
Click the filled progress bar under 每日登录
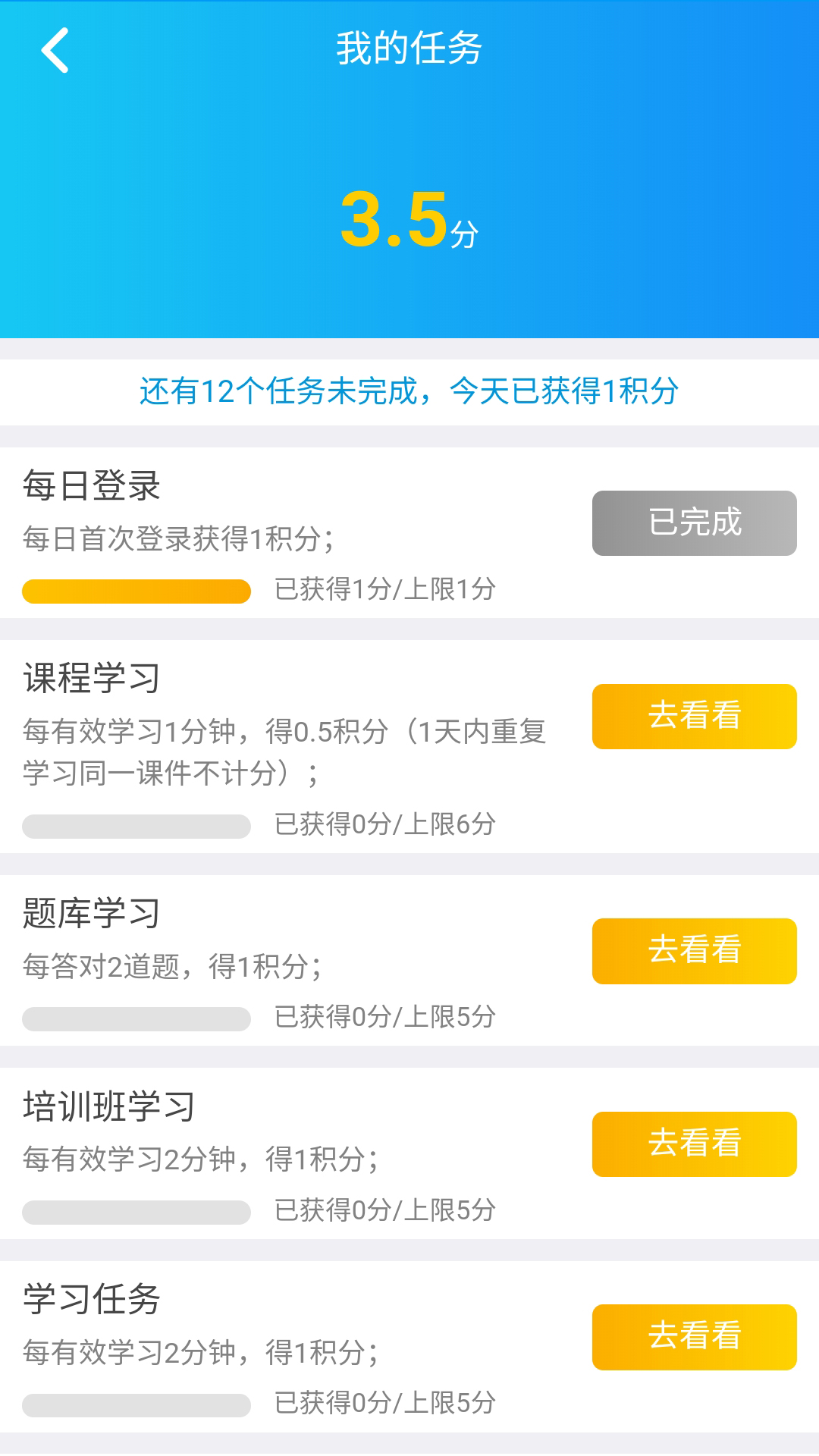pyautogui.click(x=136, y=590)
